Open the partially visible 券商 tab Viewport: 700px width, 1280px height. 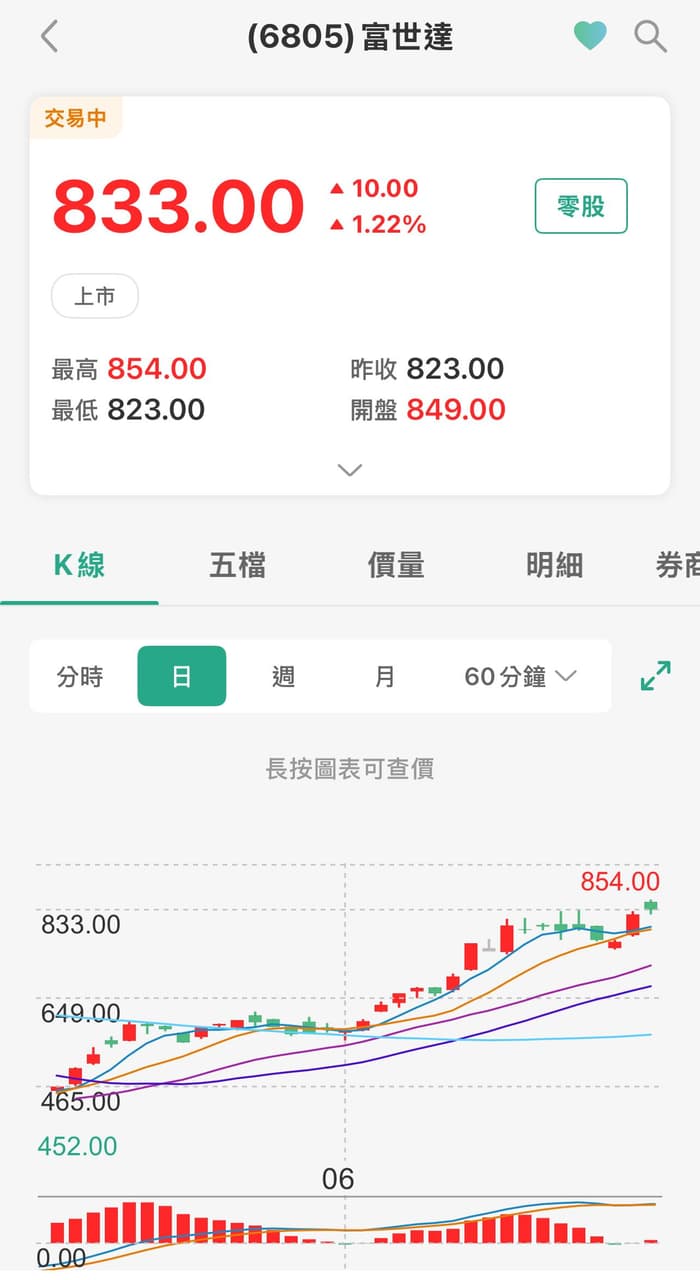click(677, 565)
